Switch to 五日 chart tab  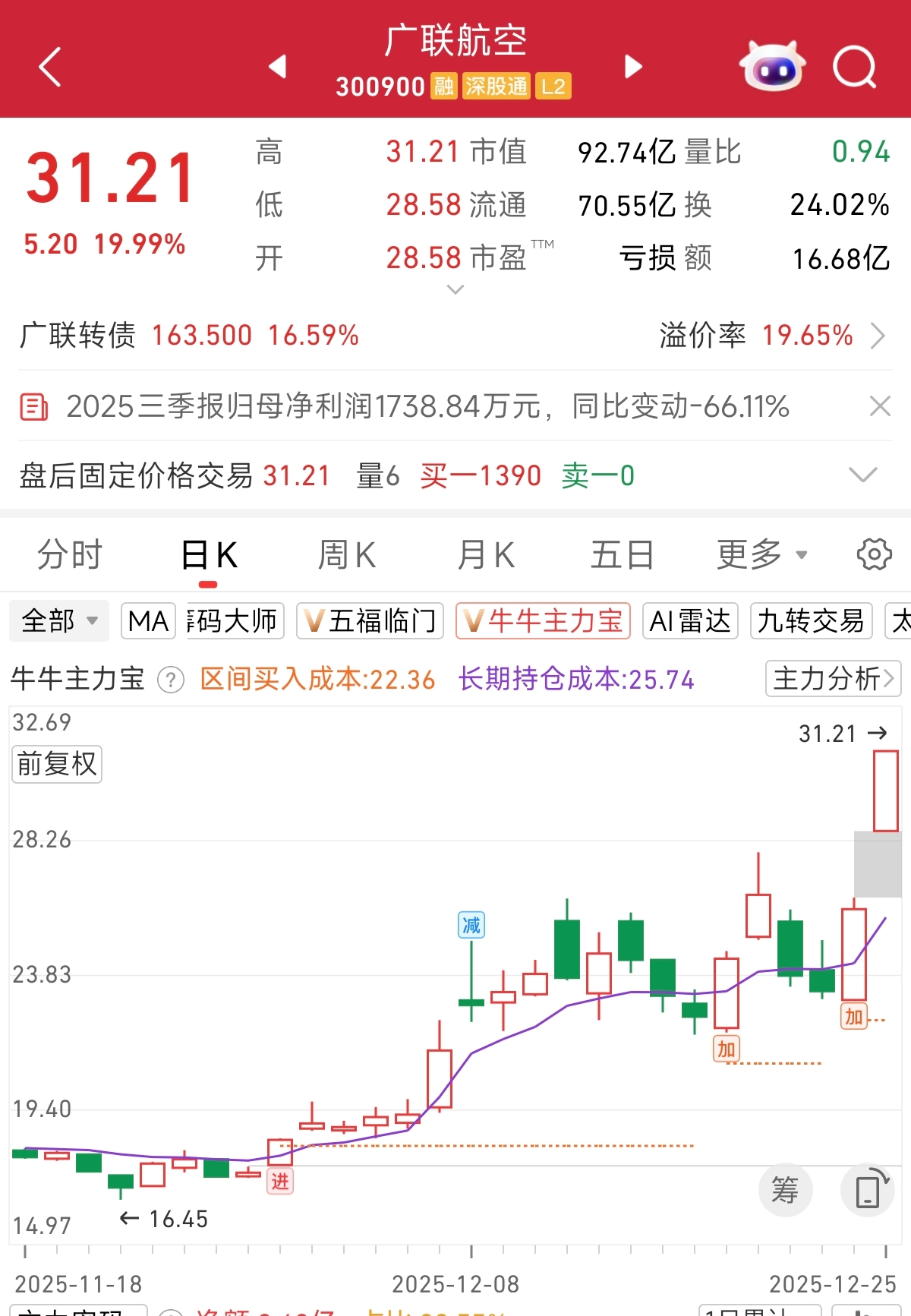622,554
